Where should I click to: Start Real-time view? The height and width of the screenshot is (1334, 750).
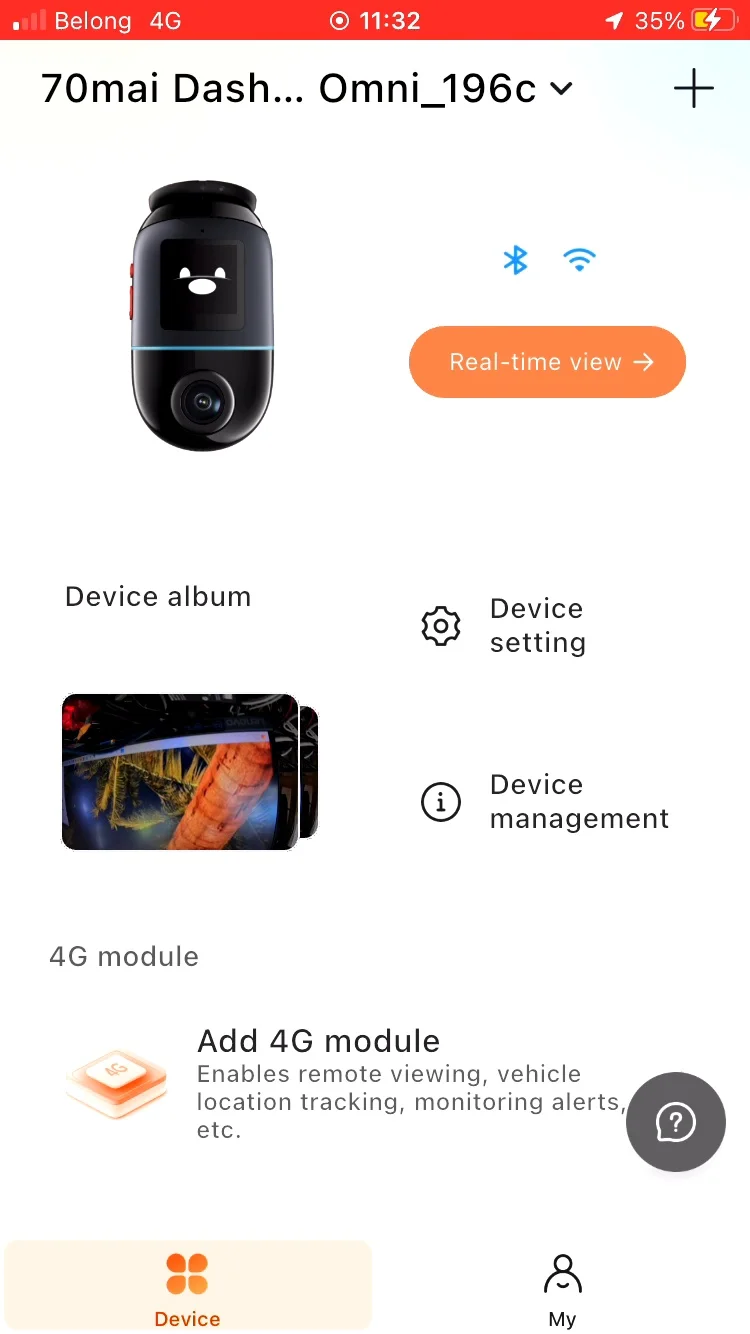tap(547, 362)
